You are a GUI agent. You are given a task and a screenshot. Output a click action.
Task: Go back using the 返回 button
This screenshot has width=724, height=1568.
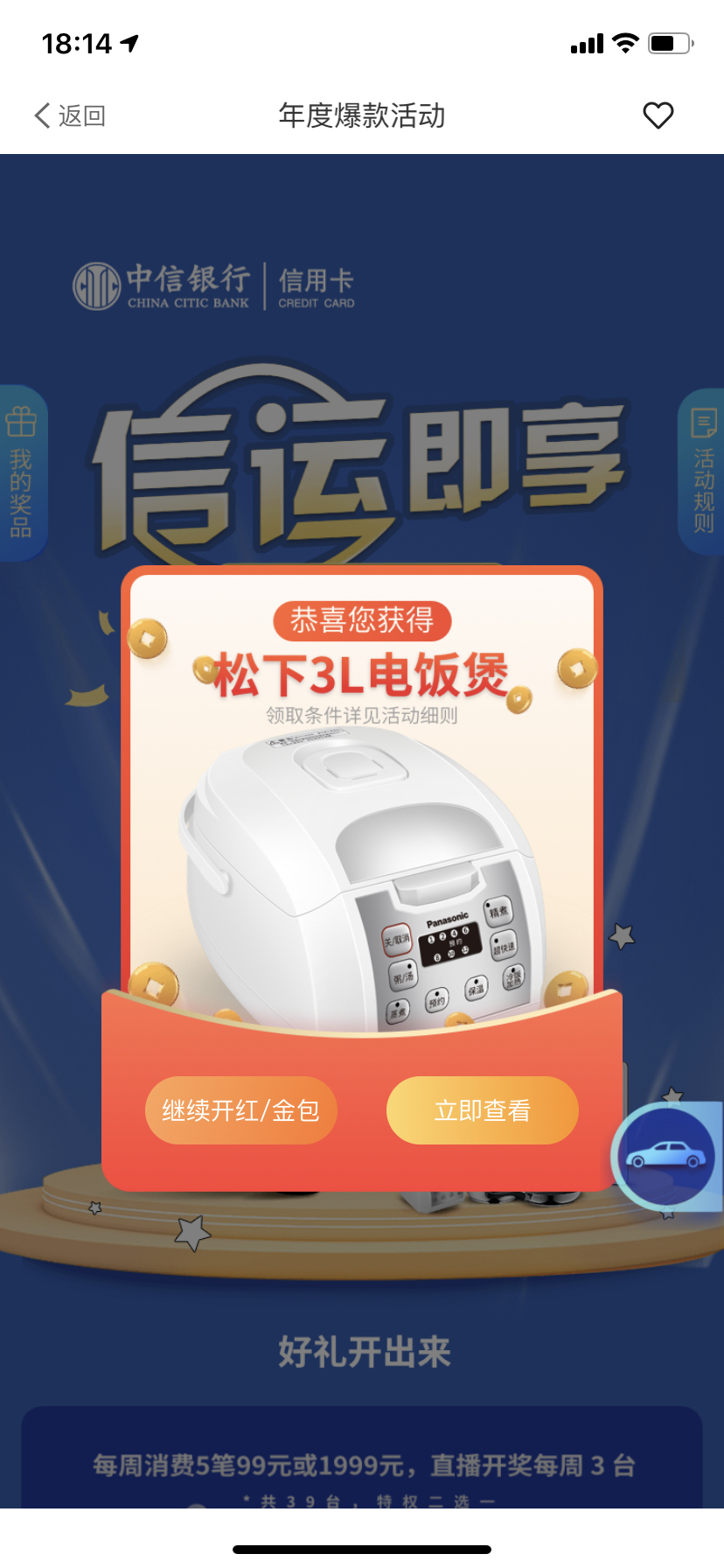tap(70, 115)
